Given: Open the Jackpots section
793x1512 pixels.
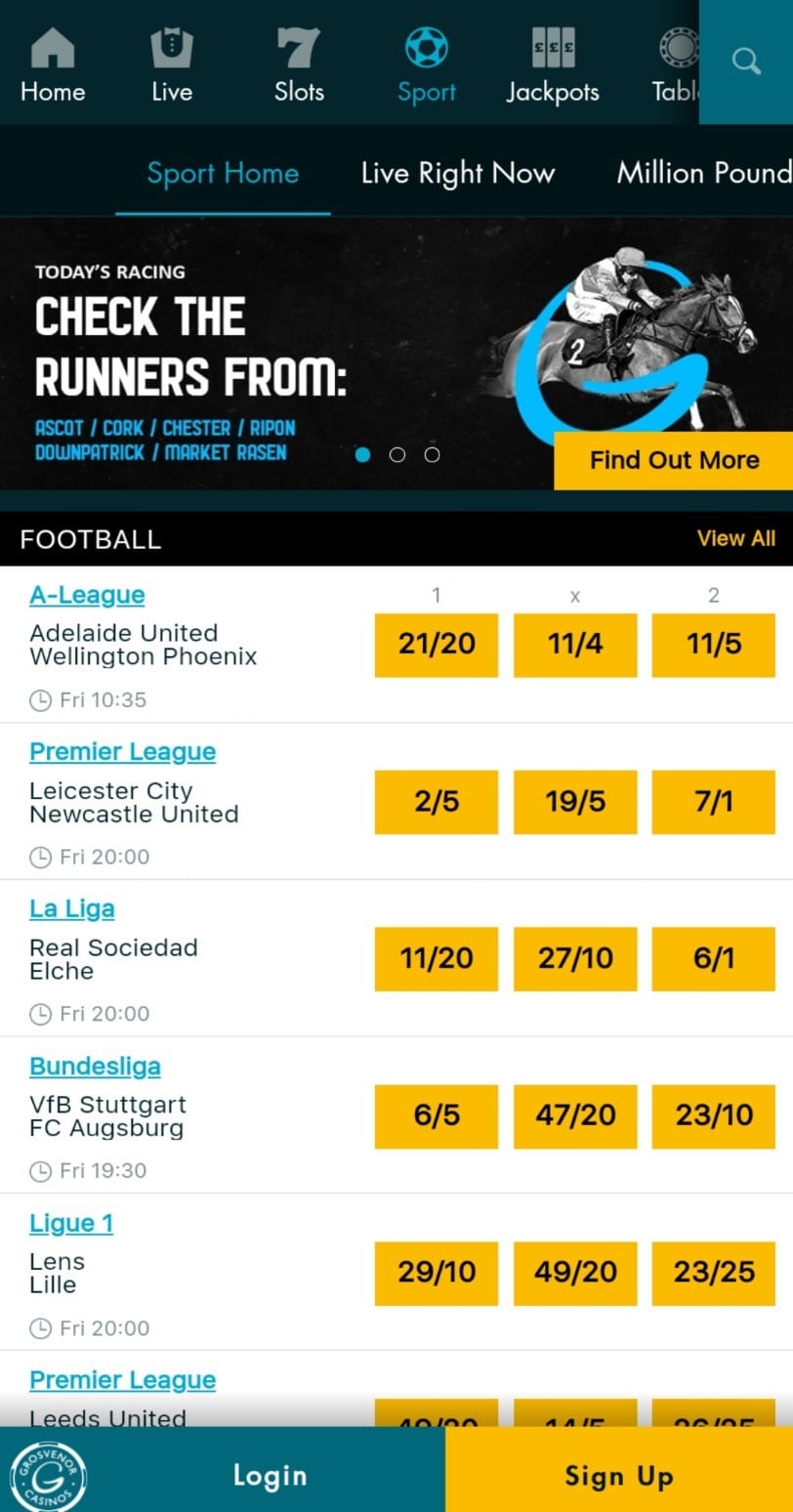Looking at the screenshot, I should tap(553, 65).
